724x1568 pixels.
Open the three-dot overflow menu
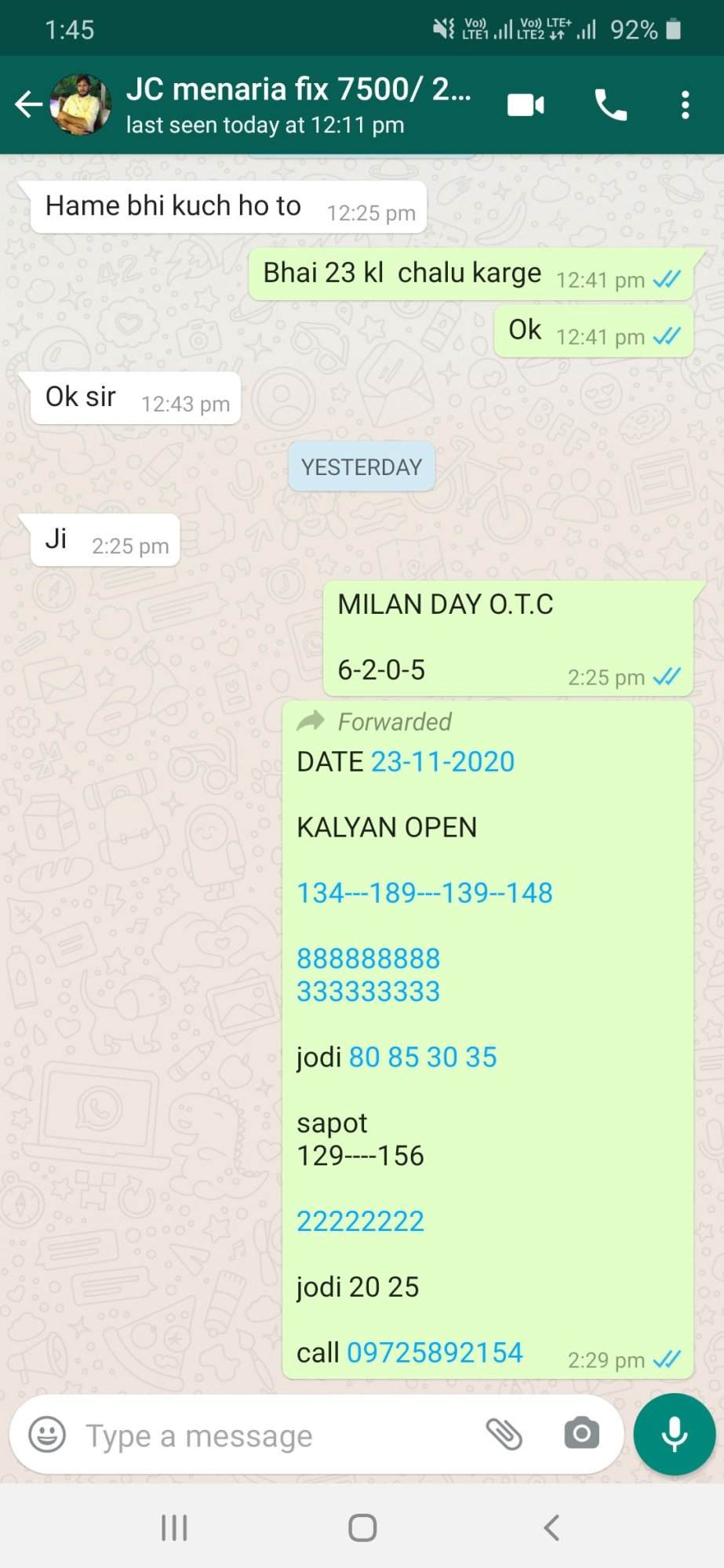tap(685, 104)
